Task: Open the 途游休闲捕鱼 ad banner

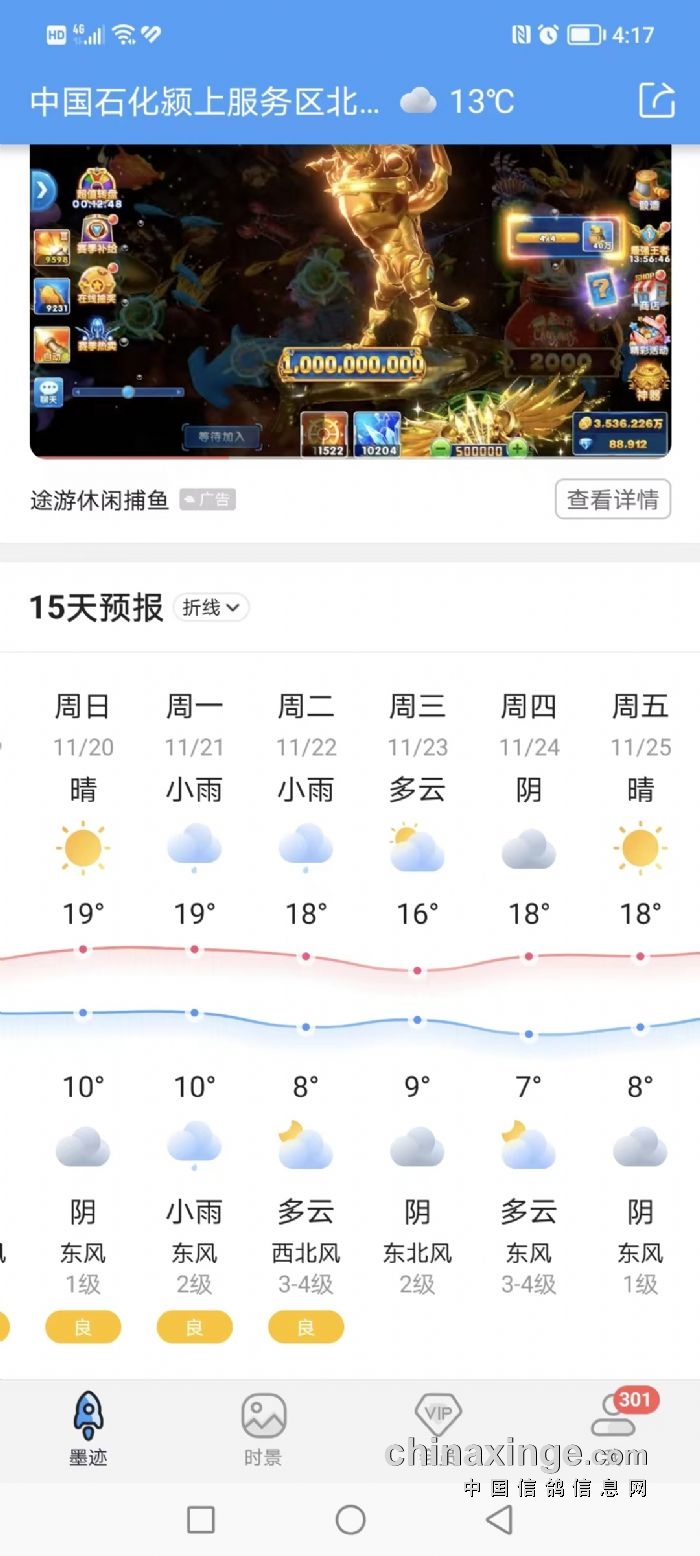Action: click(x=350, y=300)
